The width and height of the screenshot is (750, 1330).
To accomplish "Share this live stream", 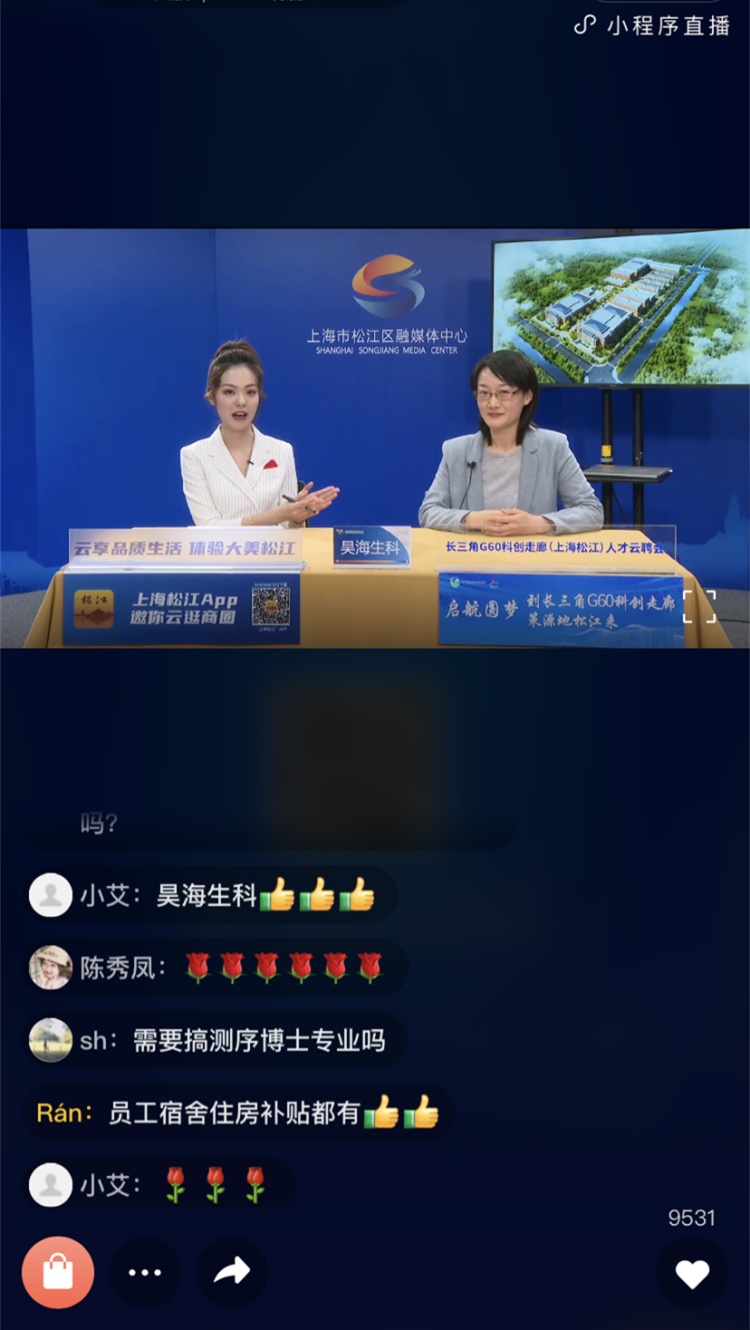I will tap(232, 1272).
